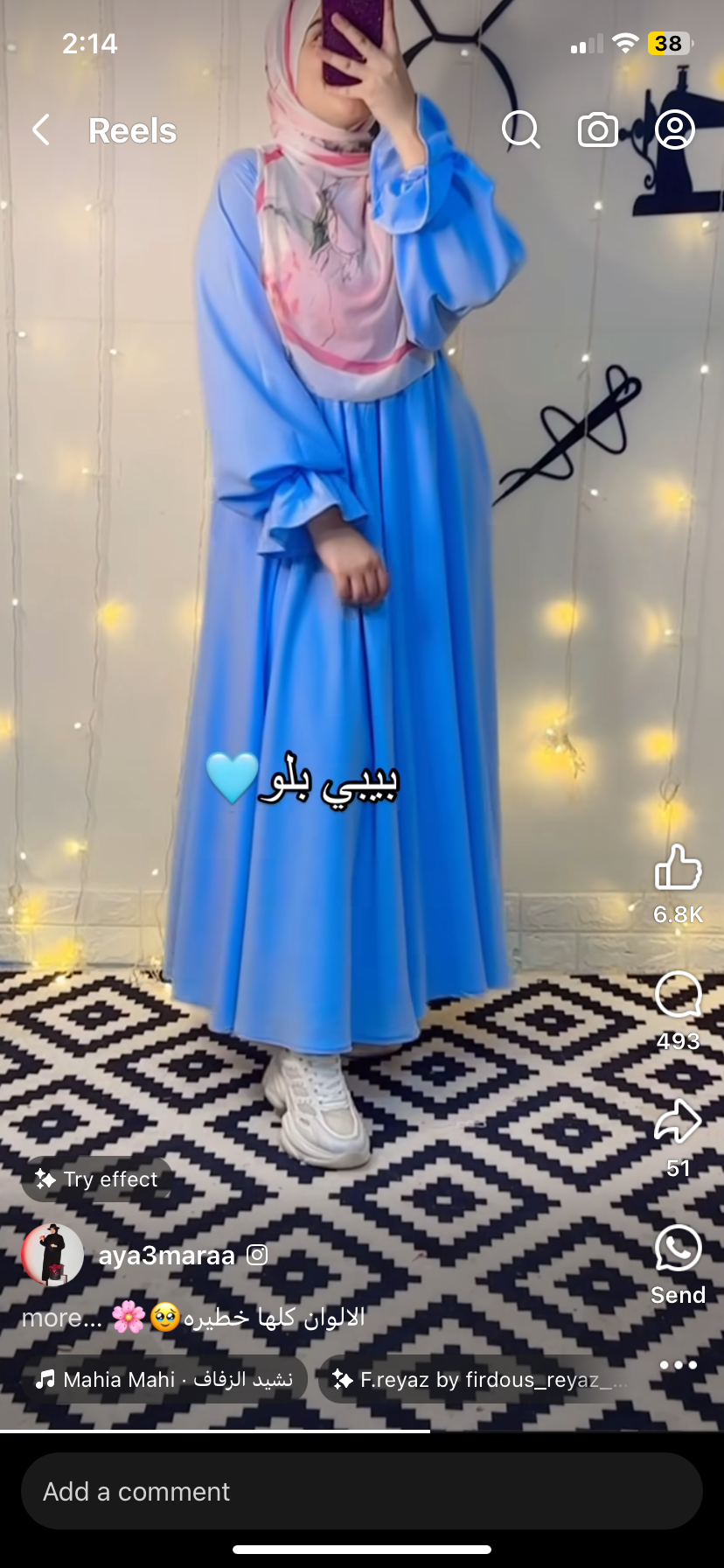
Task: View aya3maraa's profile picture
Action: click(52, 1256)
